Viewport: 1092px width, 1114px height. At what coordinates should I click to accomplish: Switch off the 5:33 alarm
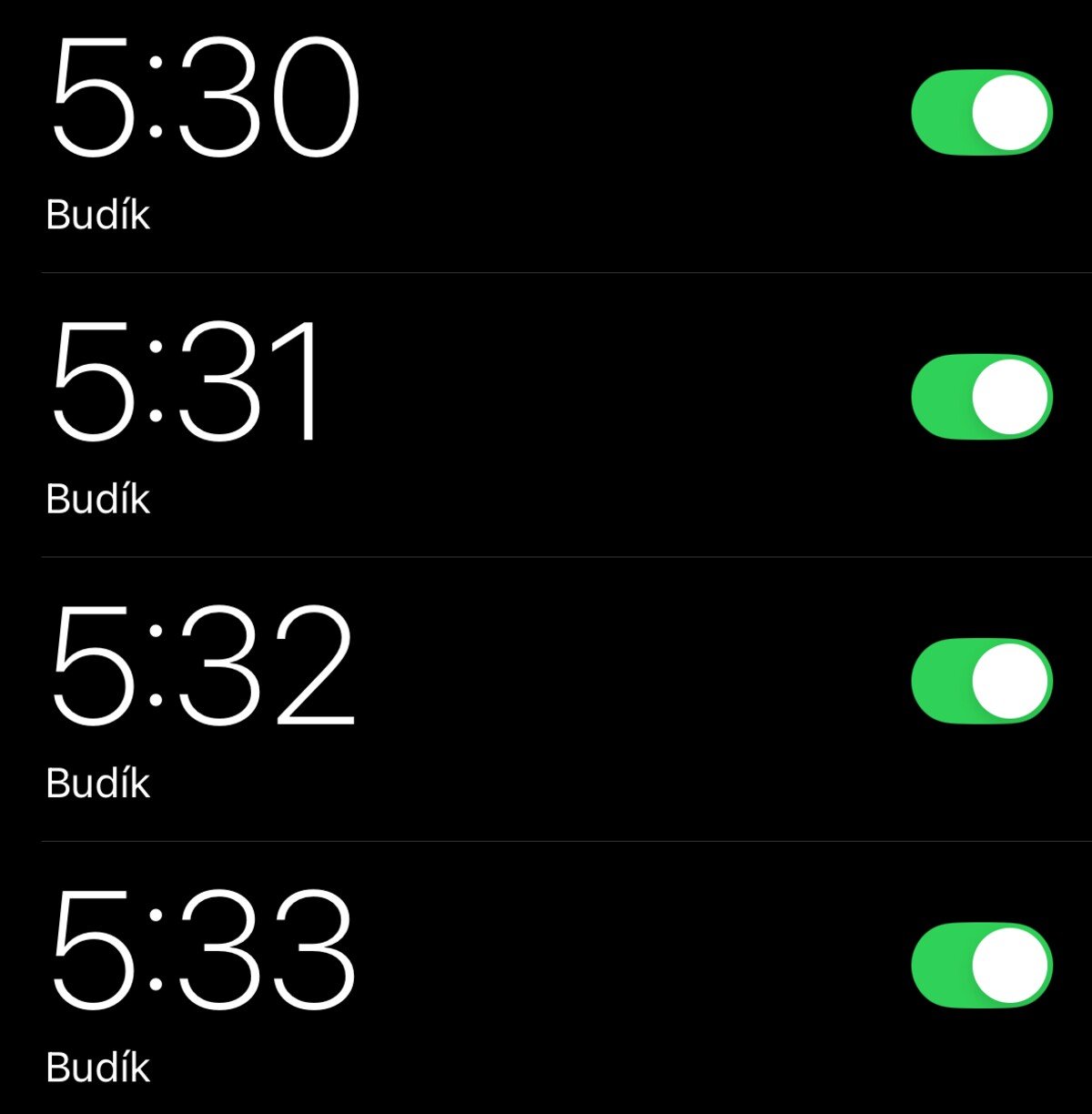point(981,965)
